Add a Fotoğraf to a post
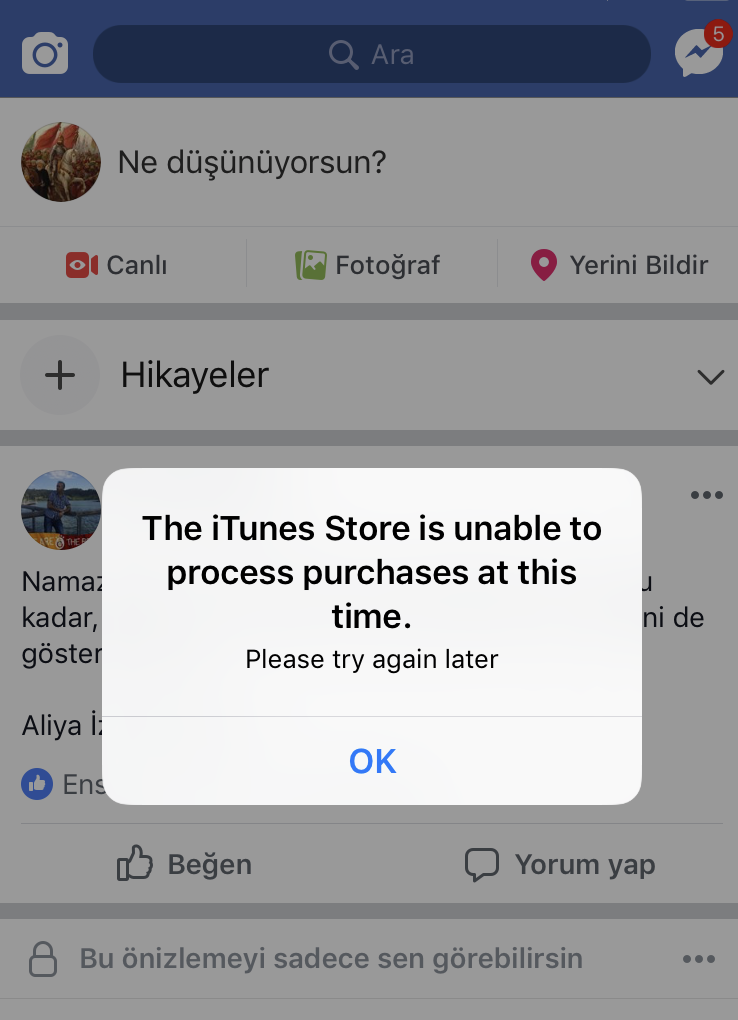The height and width of the screenshot is (1020, 738). [x=368, y=265]
